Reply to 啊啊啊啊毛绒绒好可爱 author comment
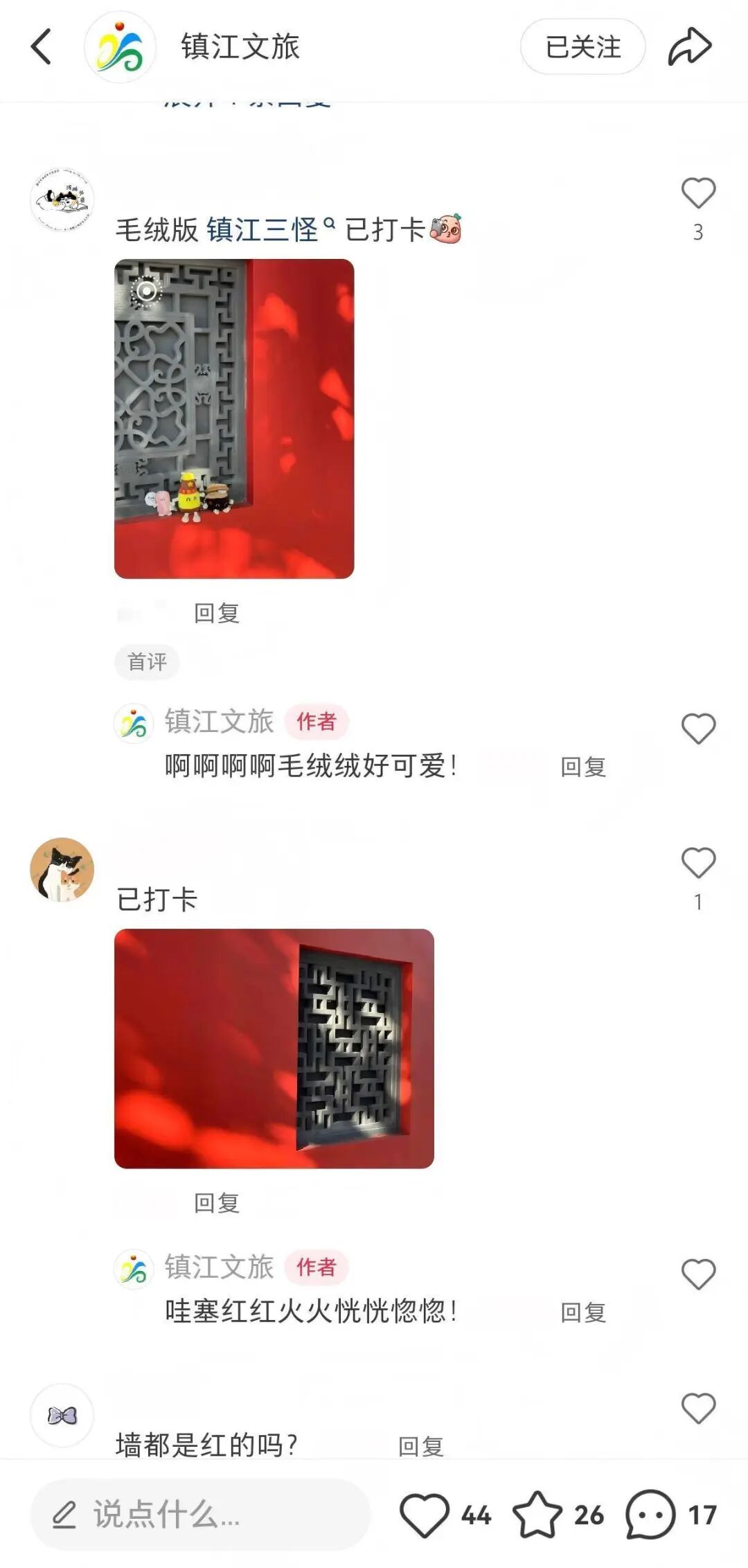The height and width of the screenshot is (1568, 748). pos(583,767)
